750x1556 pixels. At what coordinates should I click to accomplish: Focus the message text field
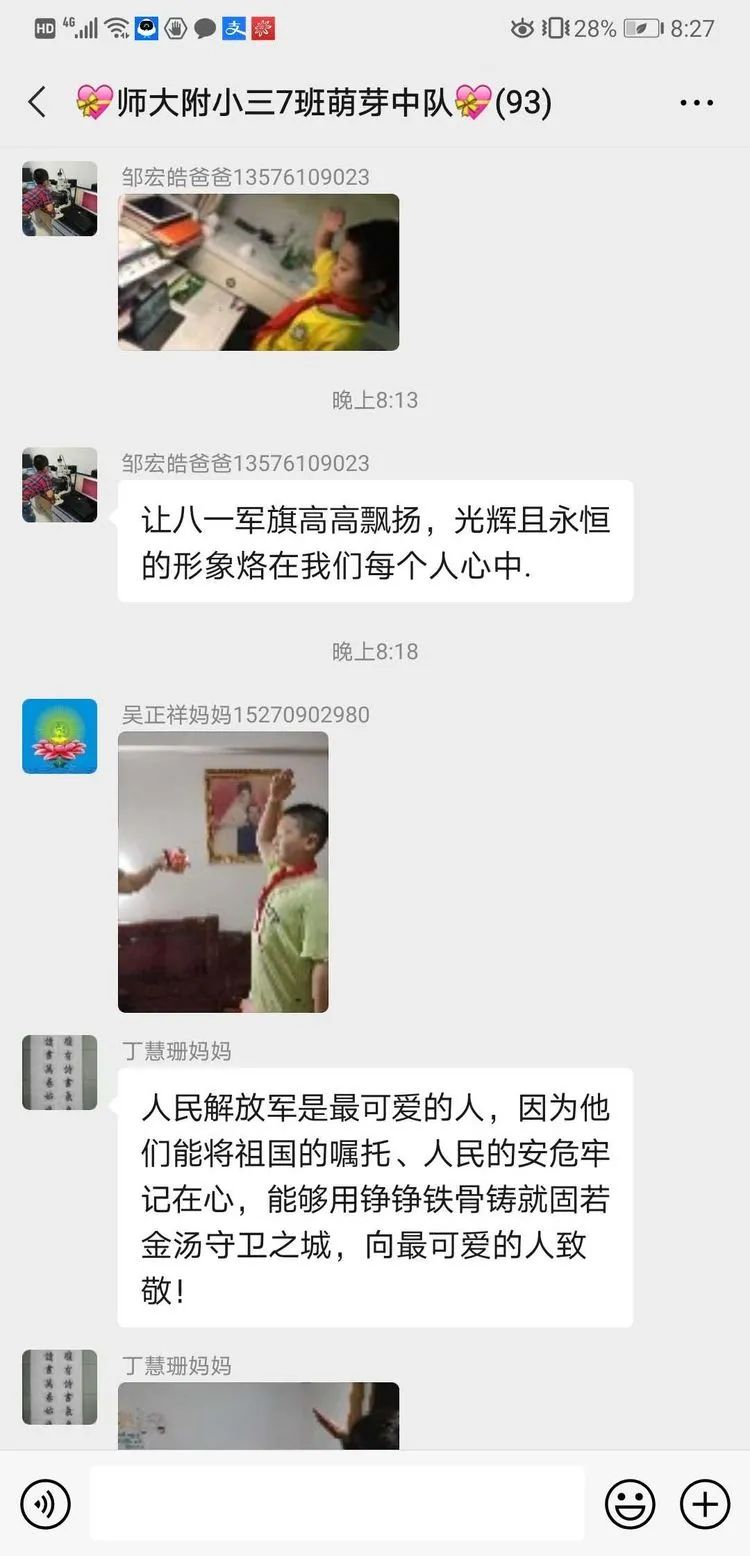click(337, 1504)
